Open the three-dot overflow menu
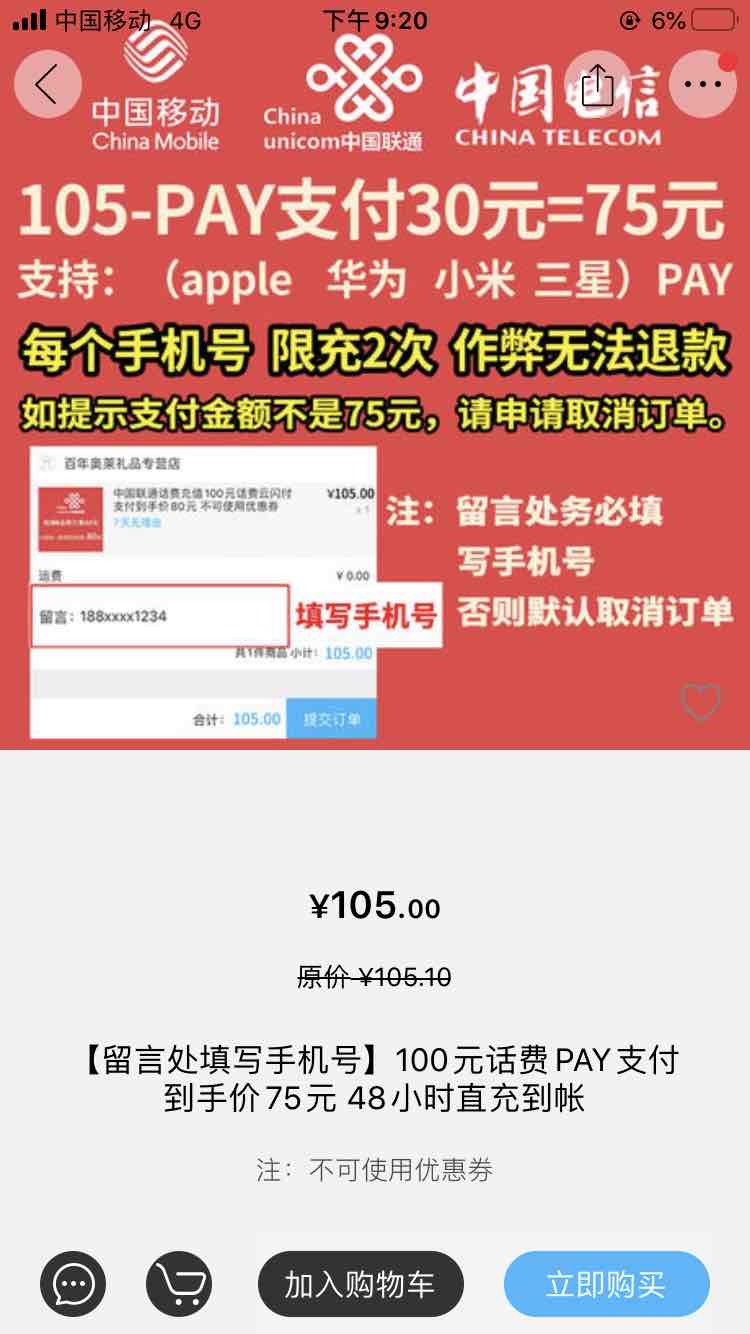Viewport: 750px width, 1334px height. click(x=702, y=84)
